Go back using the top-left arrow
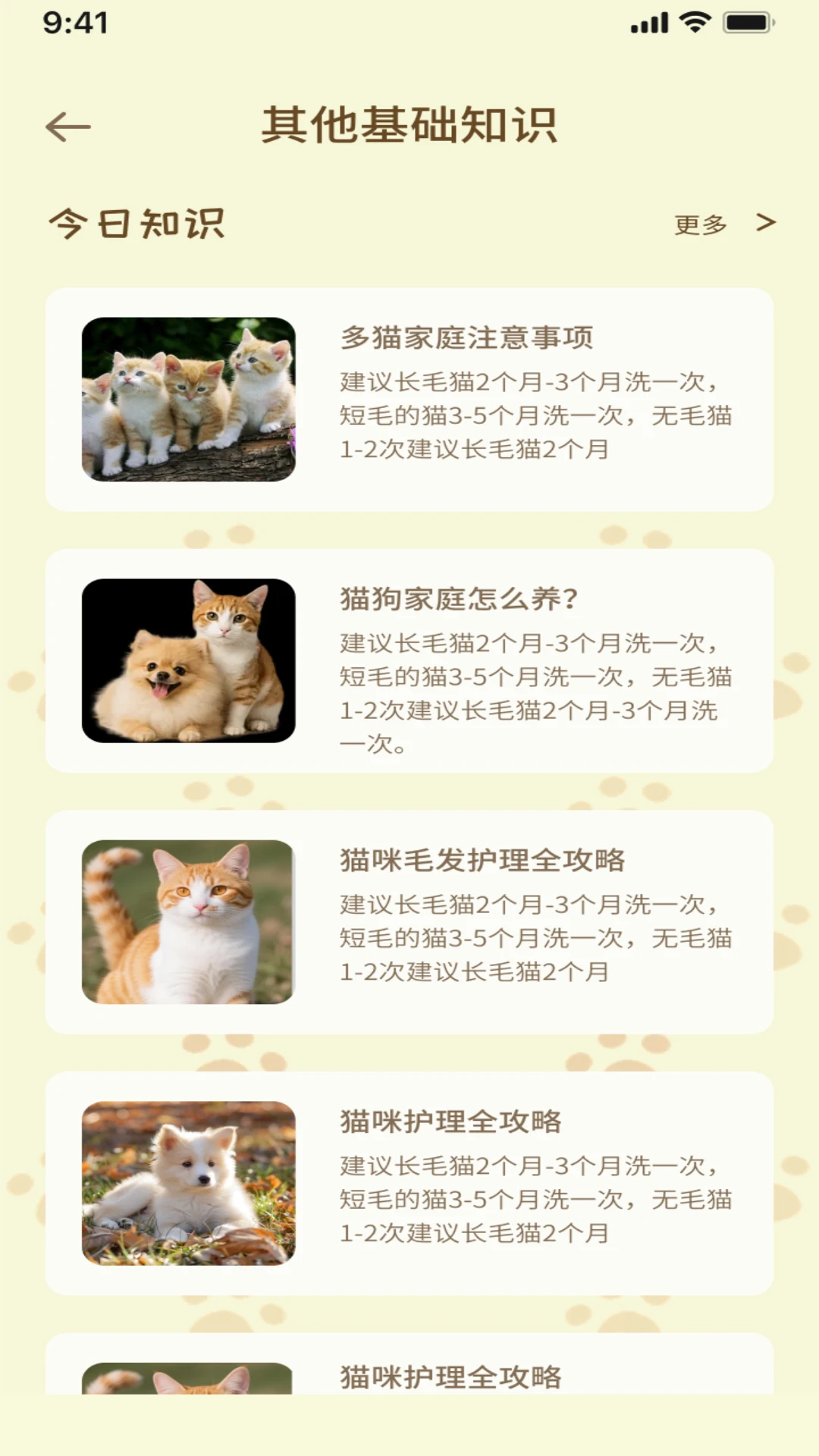This screenshot has height=1456, width=819. click(x=68, y=127)
